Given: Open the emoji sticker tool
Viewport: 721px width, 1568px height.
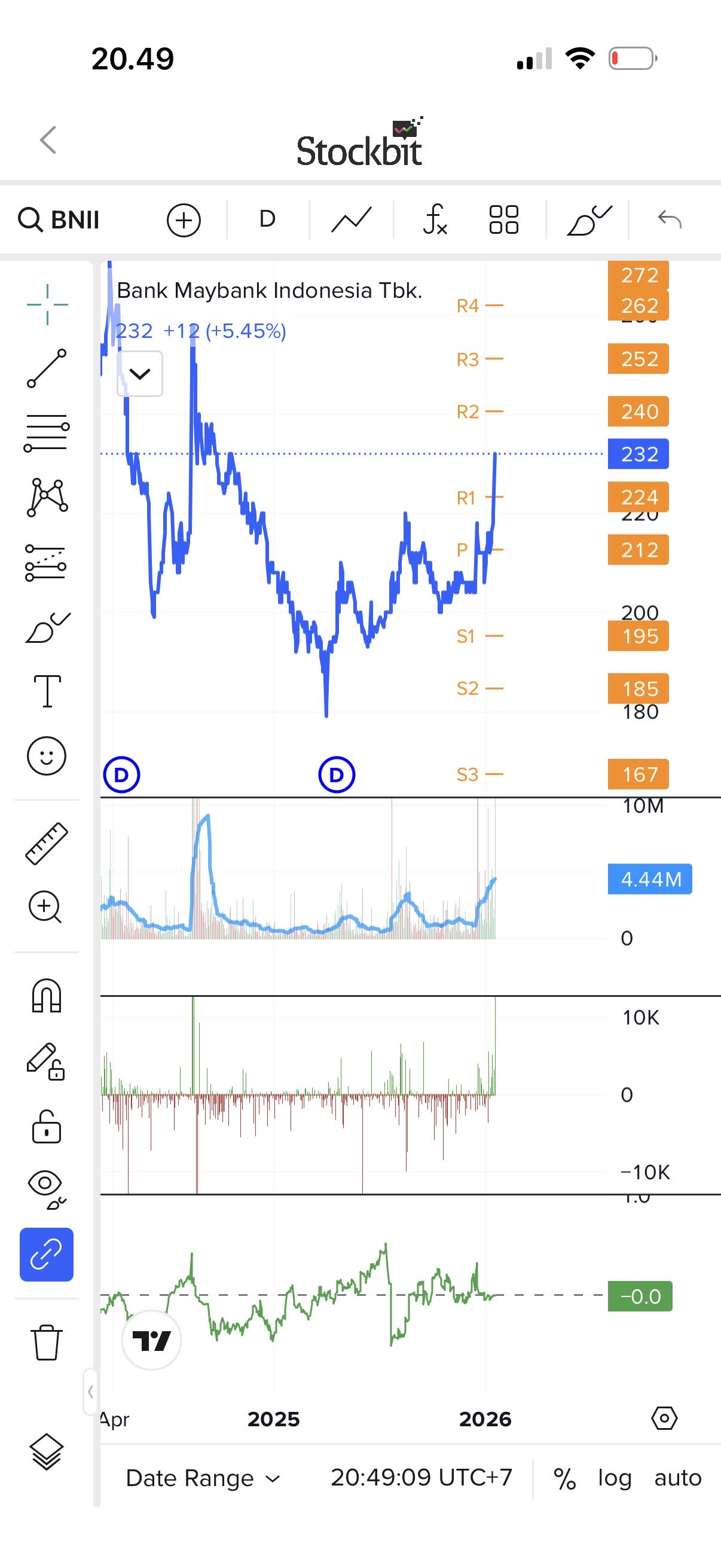Looking at the screenshot, I should 46,756.
